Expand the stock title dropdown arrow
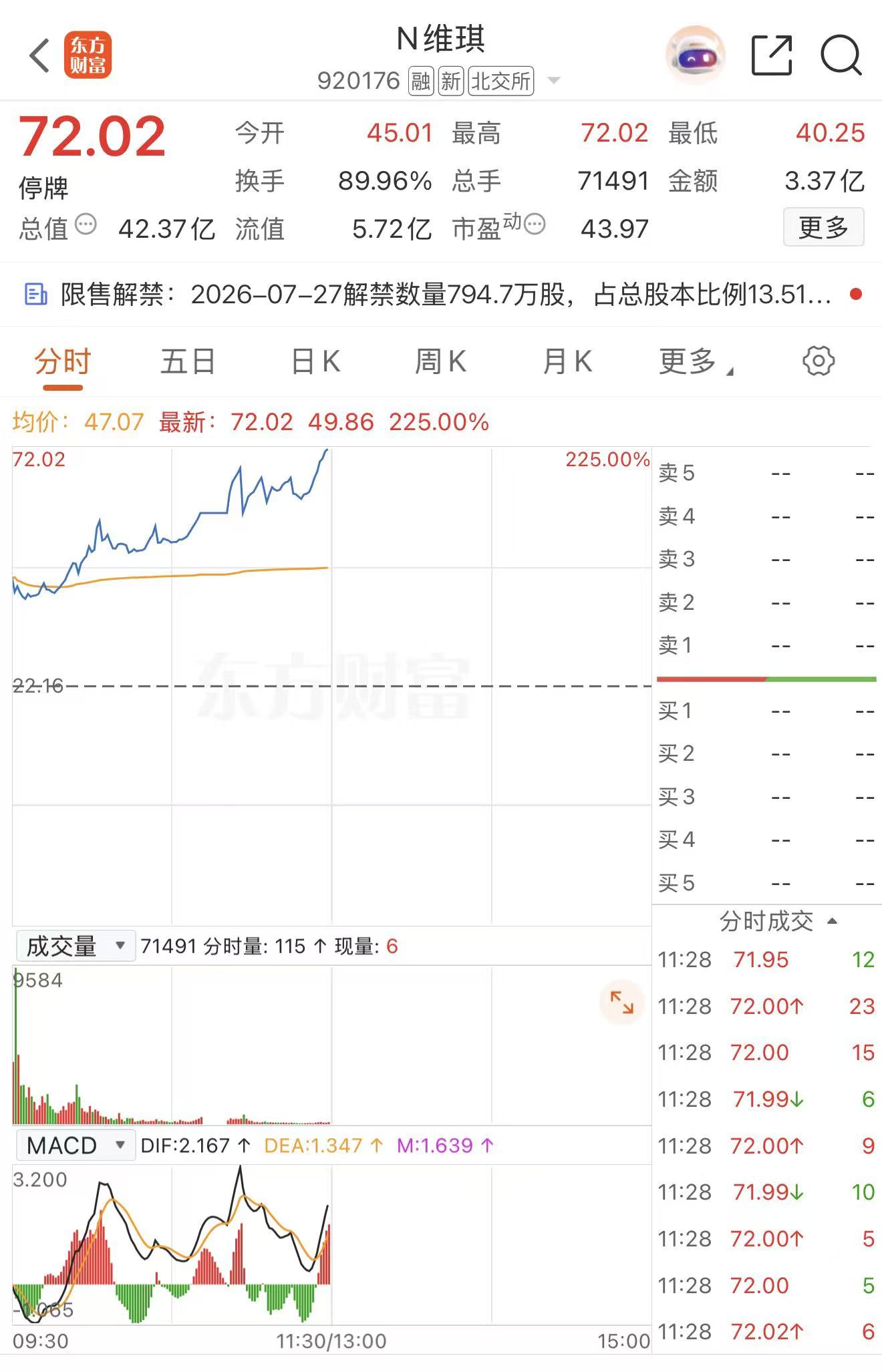882x1372 pixels. 553,81
